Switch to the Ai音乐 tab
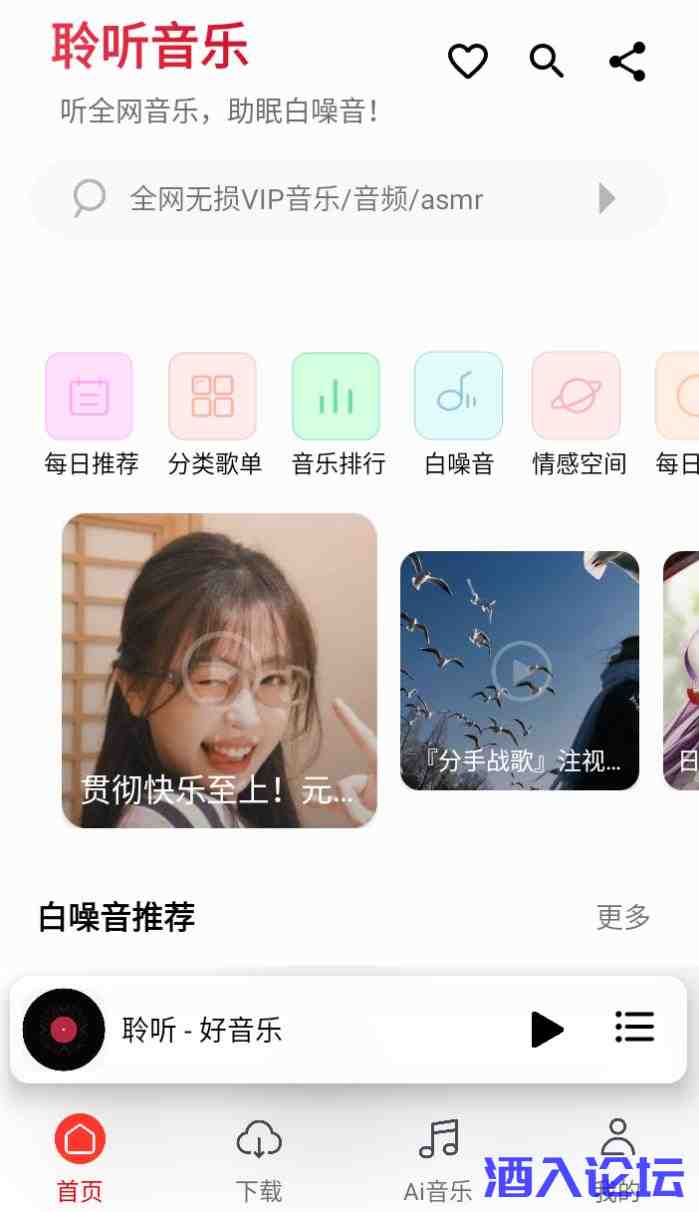Screen dimensions: 699x1212 (438, 1158)
